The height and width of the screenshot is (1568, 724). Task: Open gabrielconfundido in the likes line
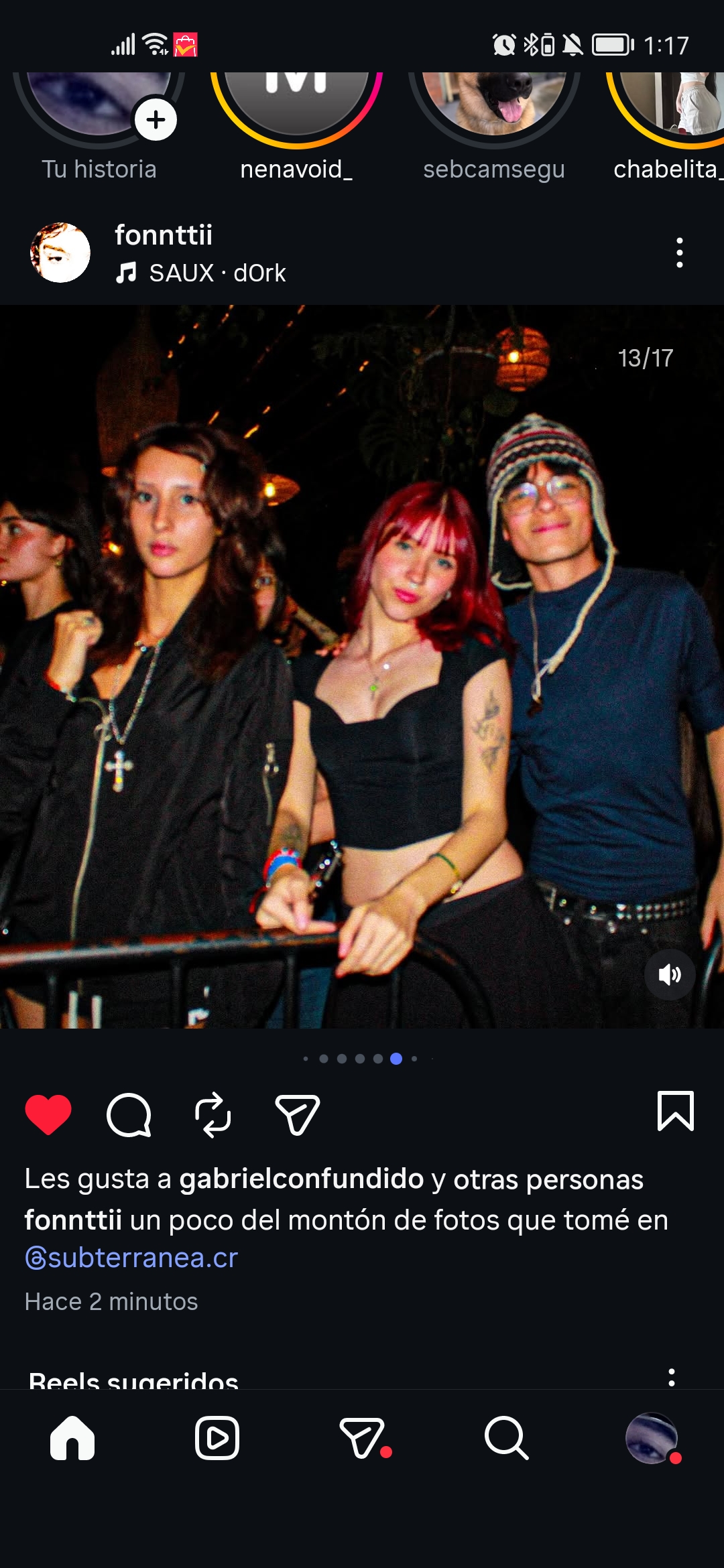pyautogui.click(x=301, y=1179)
